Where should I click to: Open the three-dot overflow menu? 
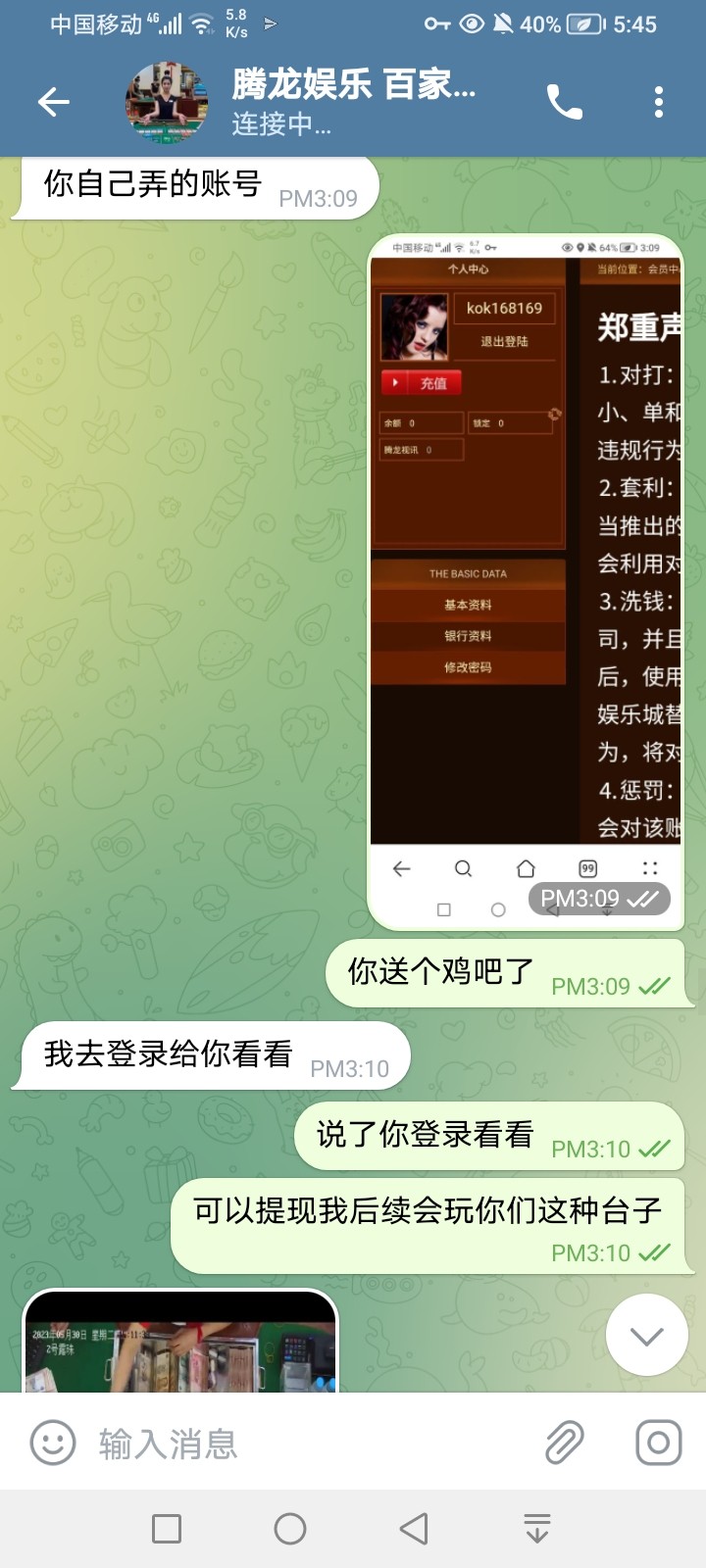(x=658, y=102)
